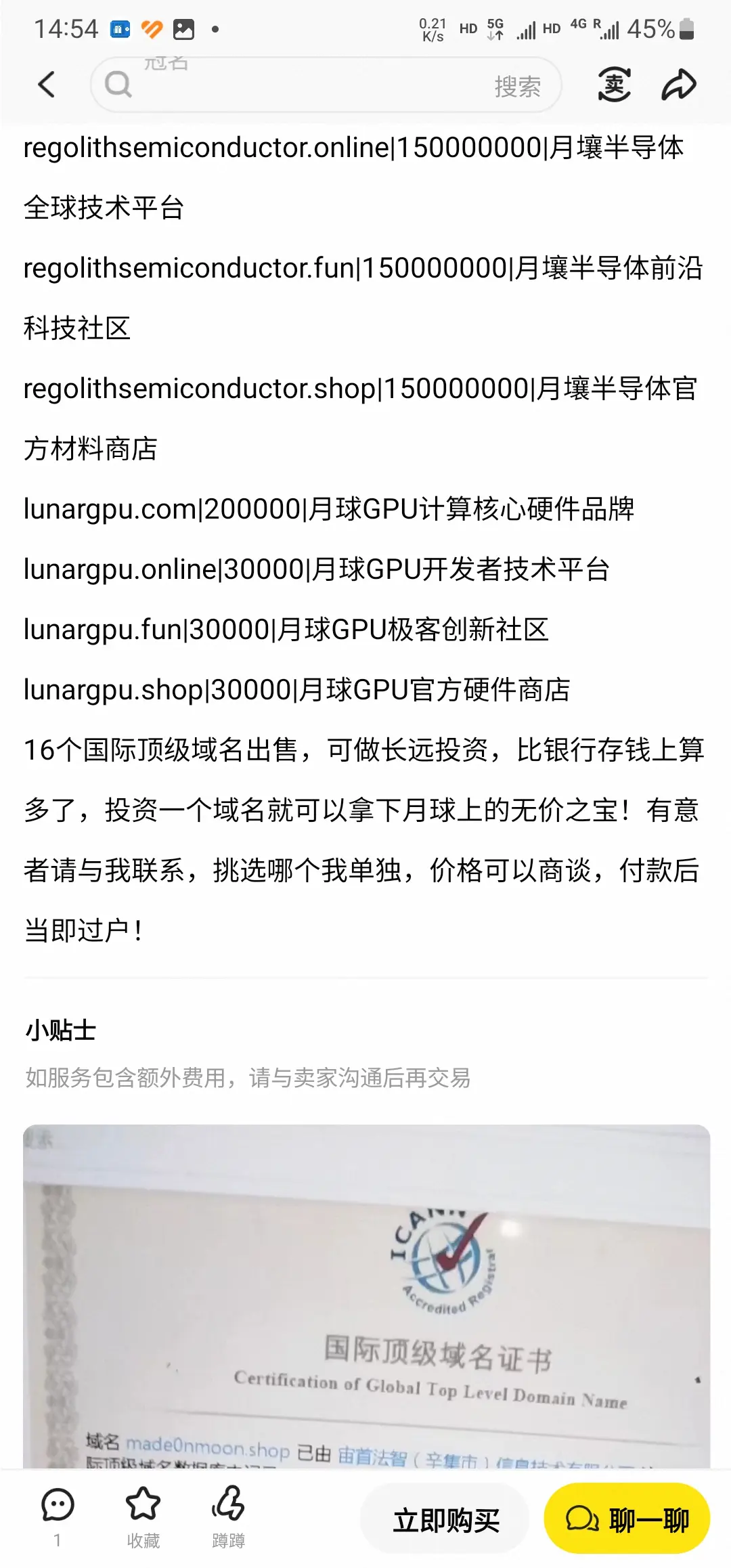Go back using the top arrow
Viewport: 731px width, 1568px height.
coord(46,85)
